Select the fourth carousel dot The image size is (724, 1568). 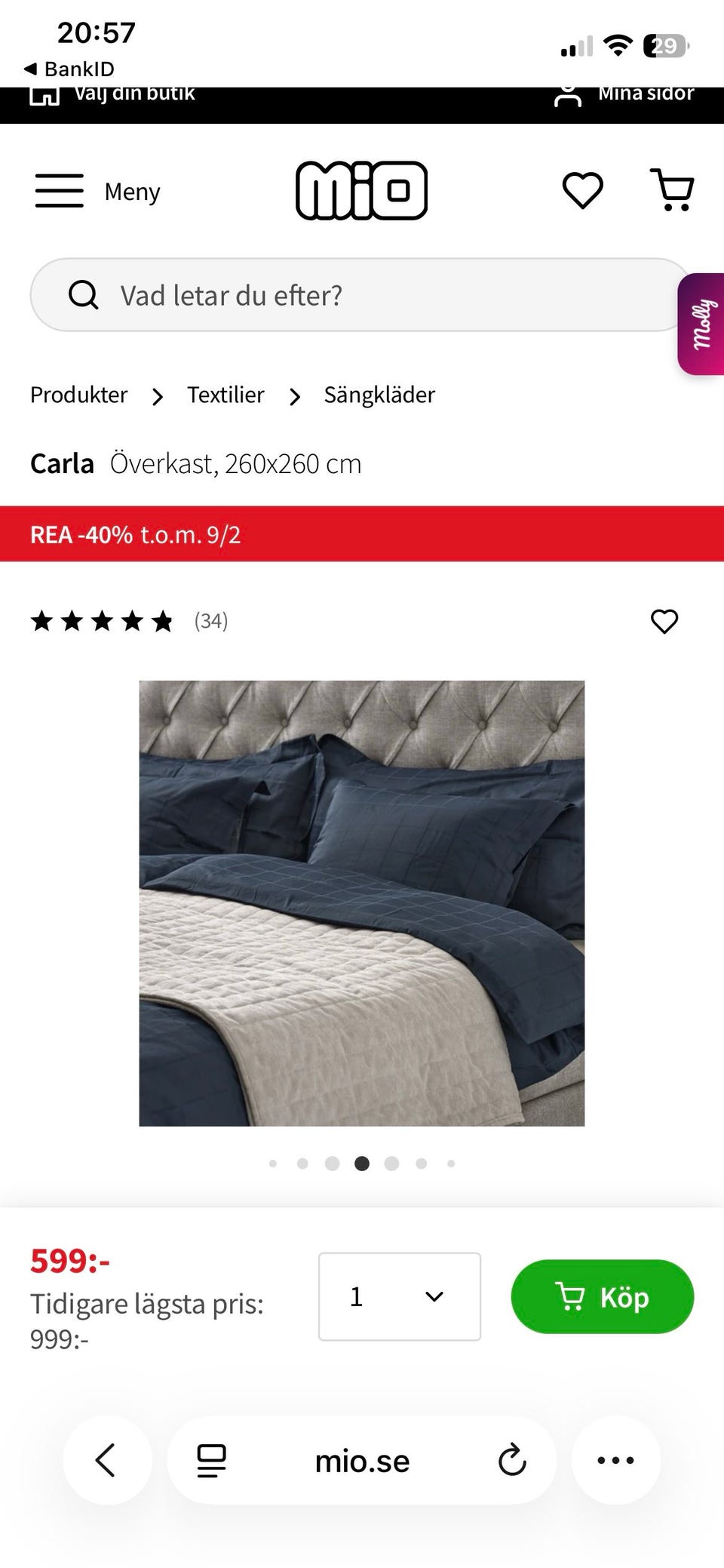(362, 1164)
